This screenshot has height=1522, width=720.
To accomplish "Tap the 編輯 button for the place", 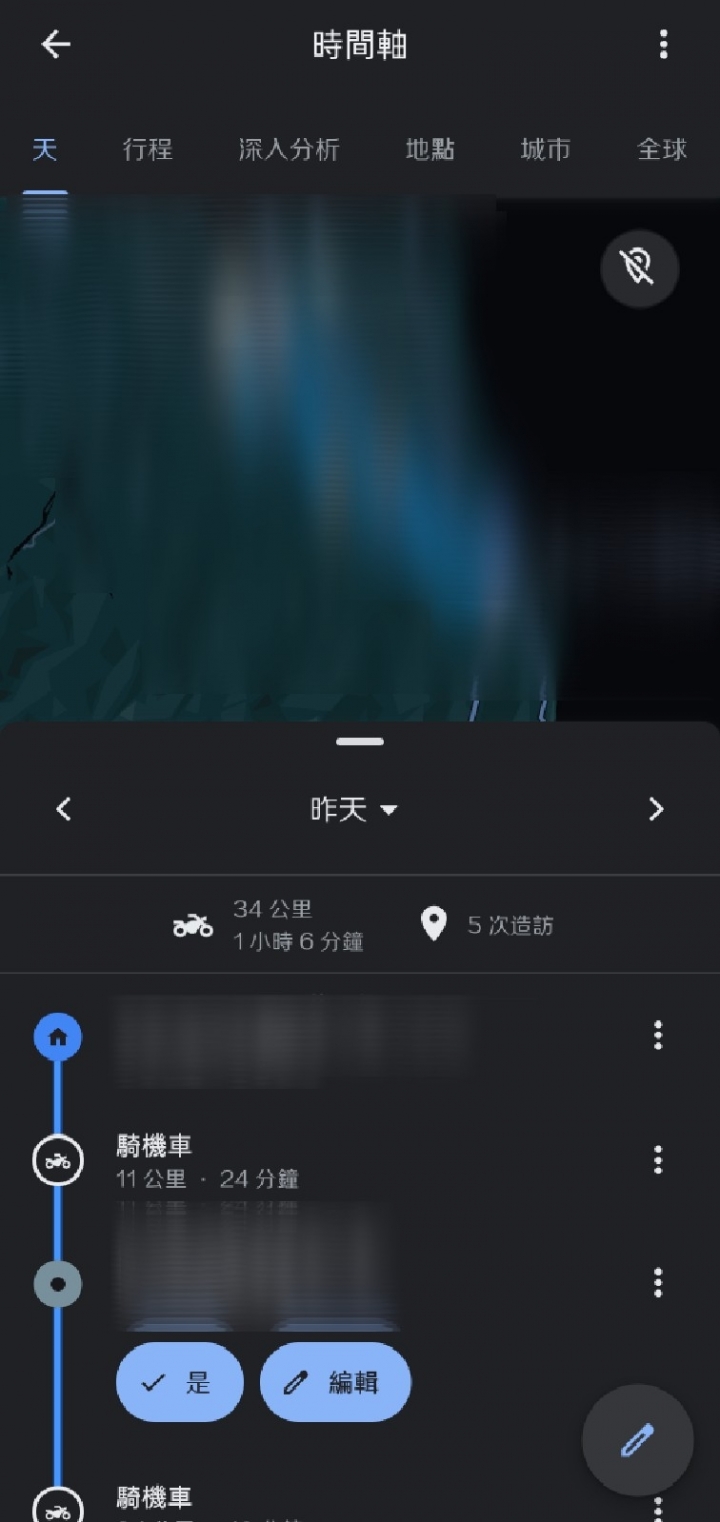I will [x=335, y=1383].
